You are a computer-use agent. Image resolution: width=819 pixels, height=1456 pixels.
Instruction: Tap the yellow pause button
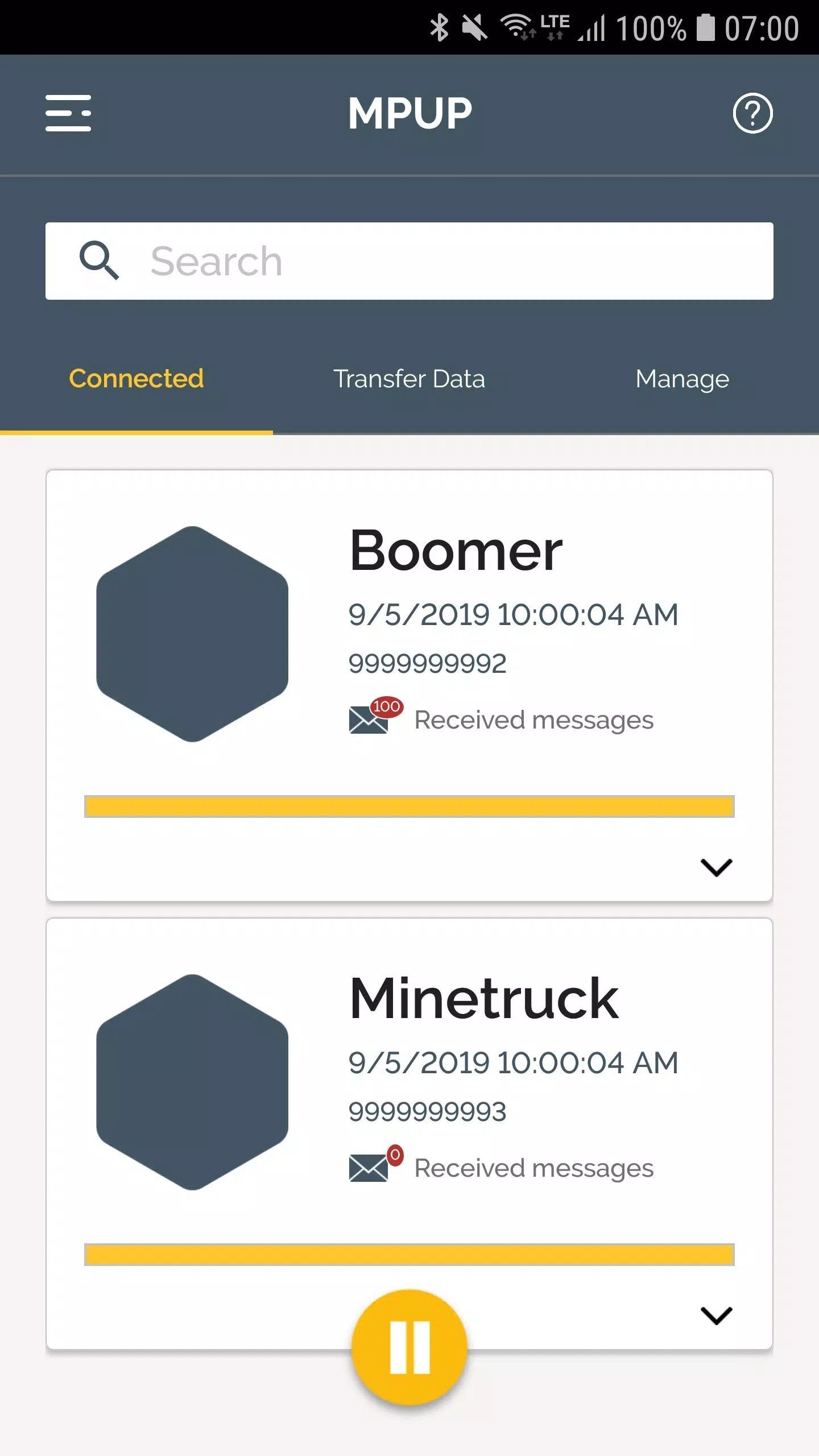click(409, 1347)
